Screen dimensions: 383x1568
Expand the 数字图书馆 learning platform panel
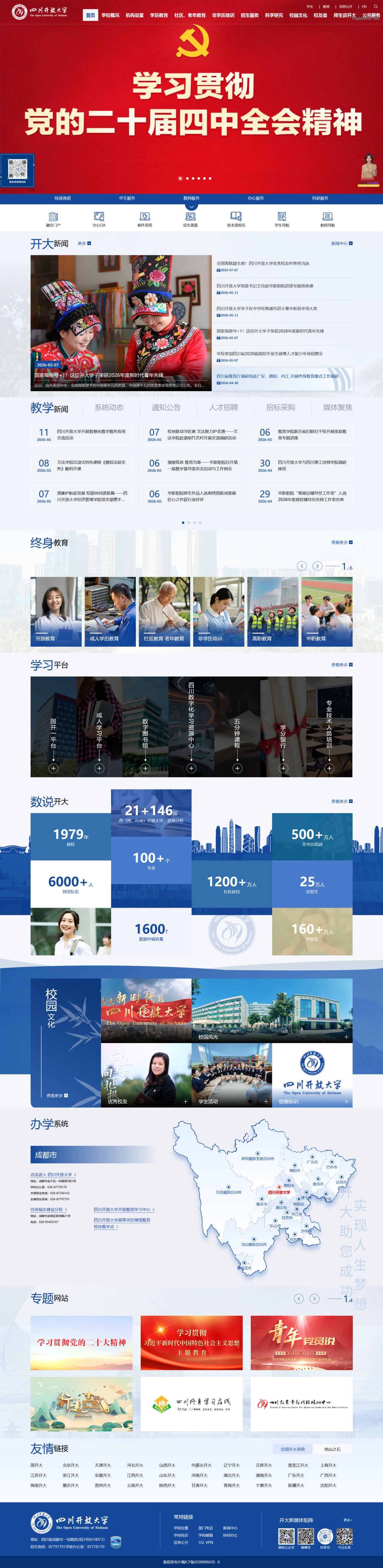[145, 727]
